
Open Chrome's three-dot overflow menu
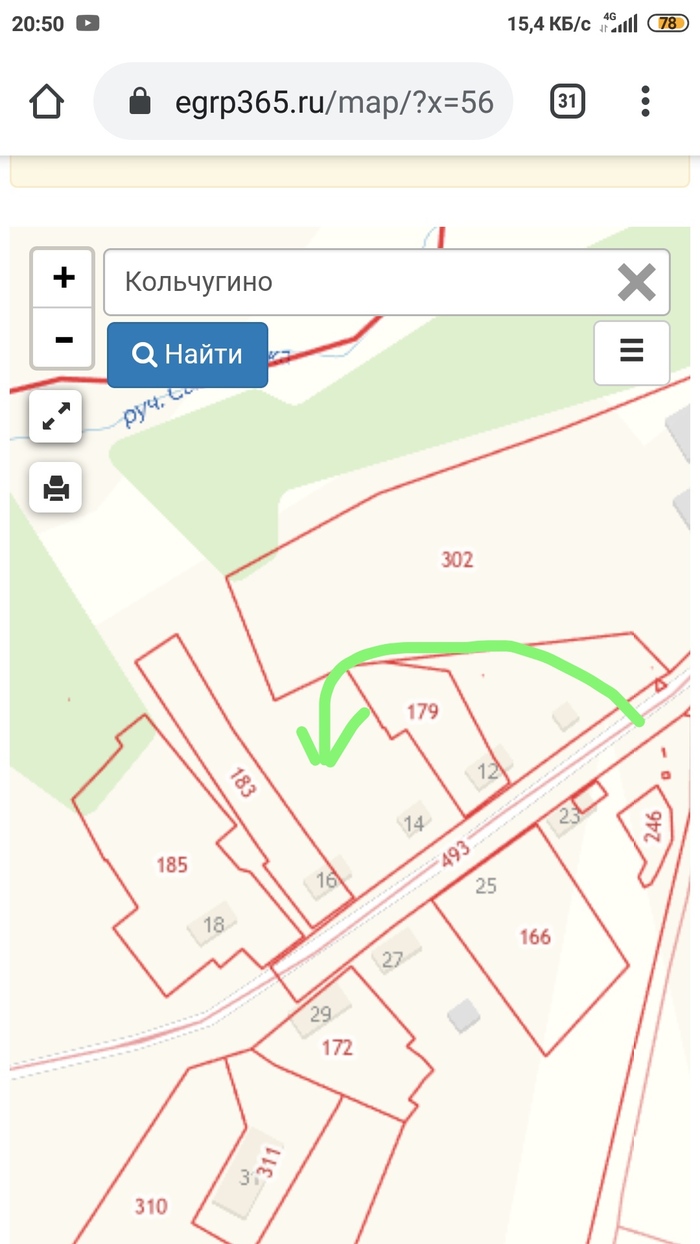646,101
